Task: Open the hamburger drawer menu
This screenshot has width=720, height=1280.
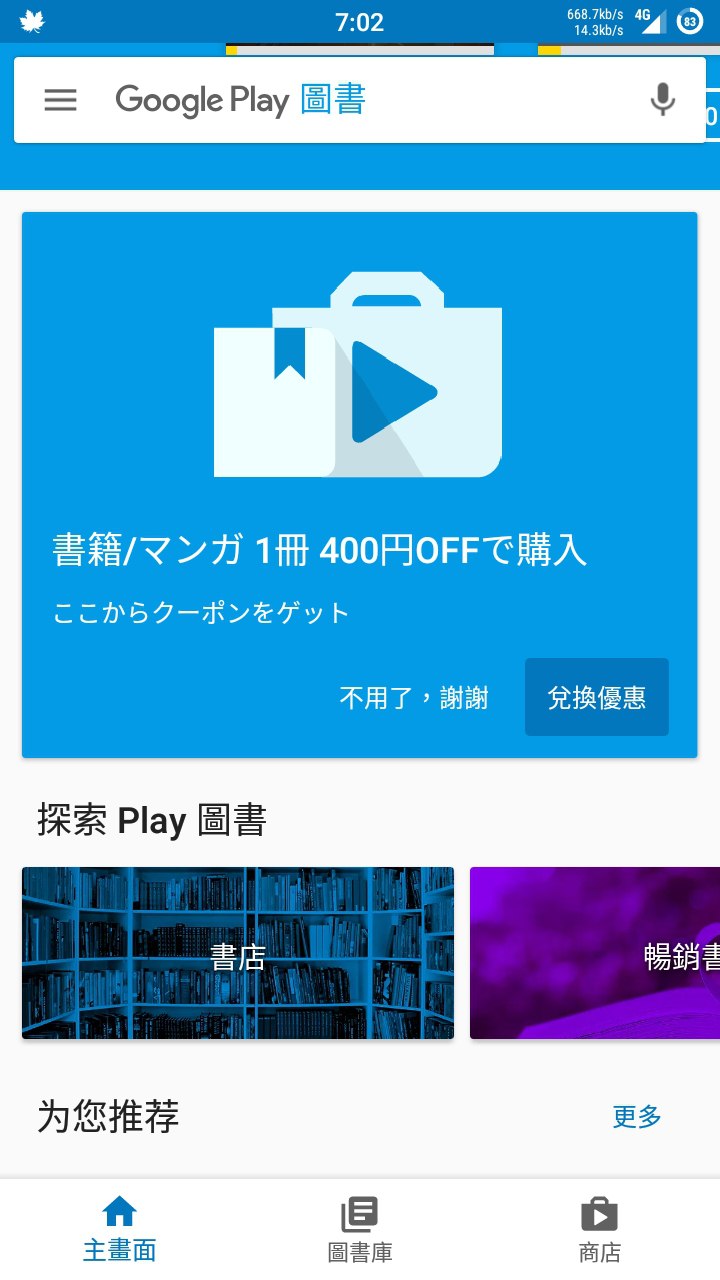Action: pos(61,100)
